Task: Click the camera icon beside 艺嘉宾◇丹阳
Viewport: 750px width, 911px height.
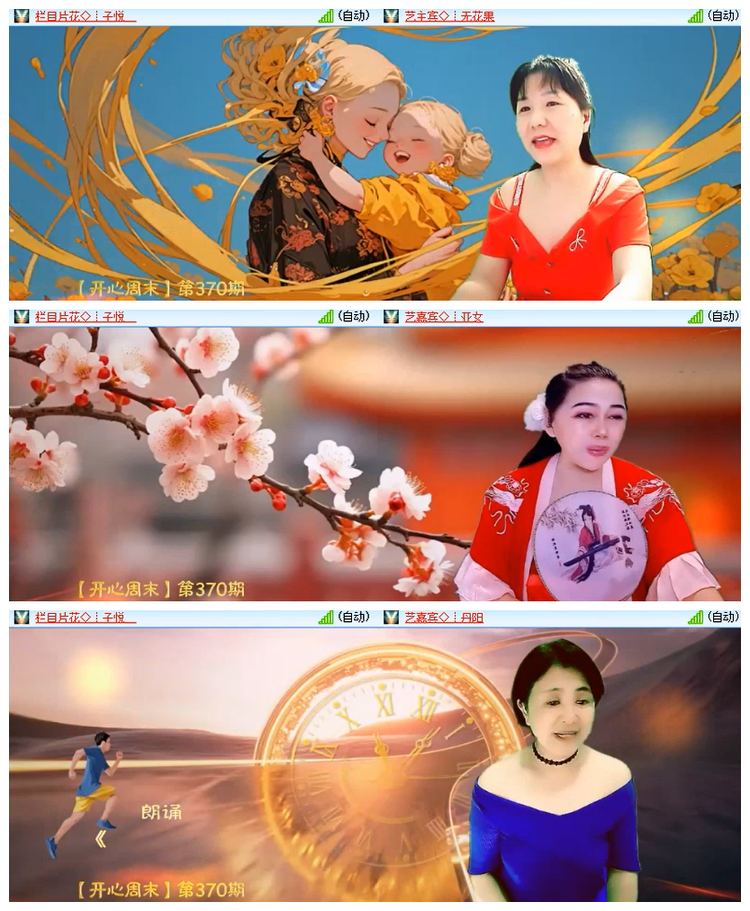Action: (390, 617)
